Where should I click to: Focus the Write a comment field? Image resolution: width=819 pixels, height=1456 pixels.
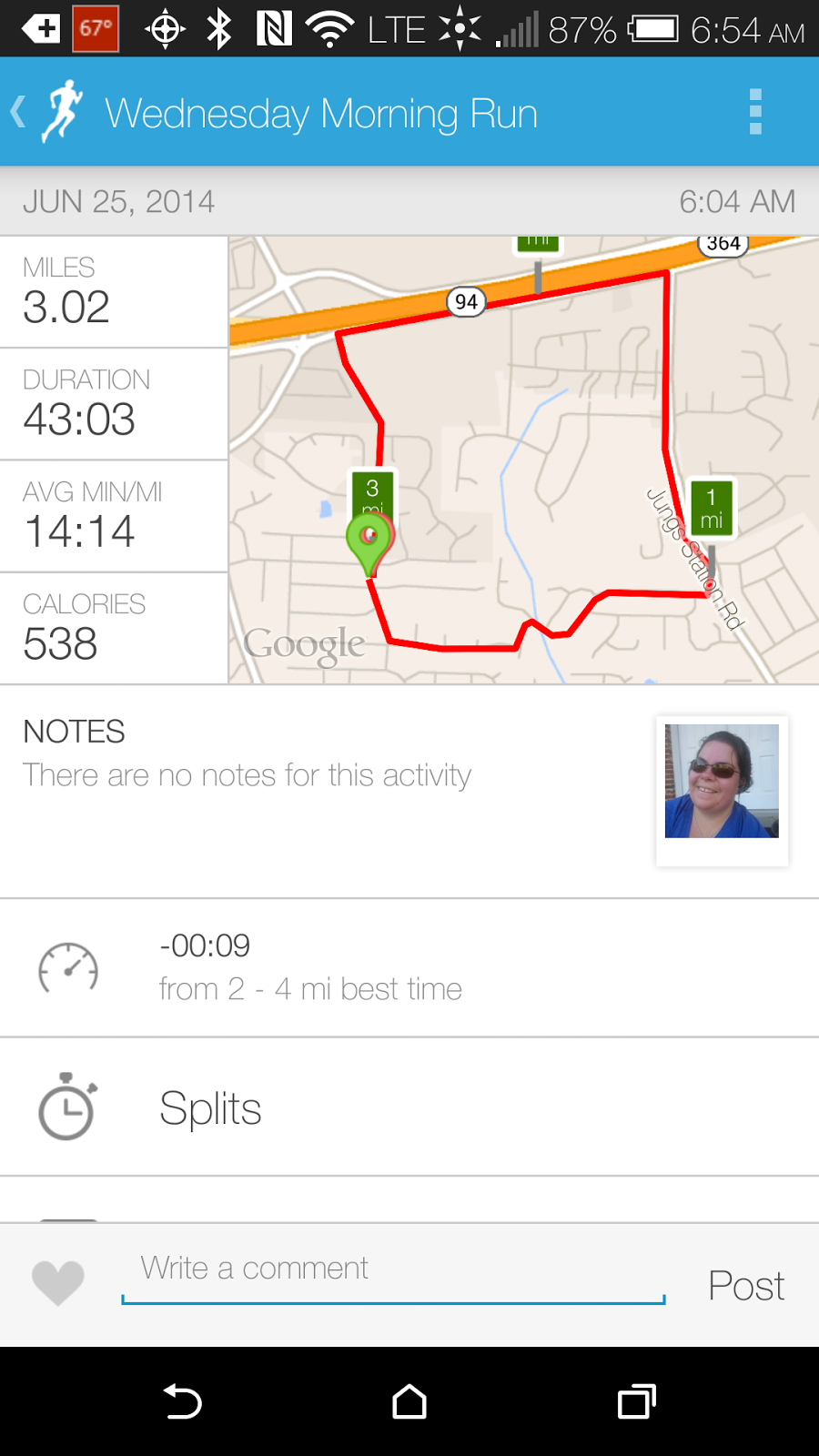coord(393,1270)
